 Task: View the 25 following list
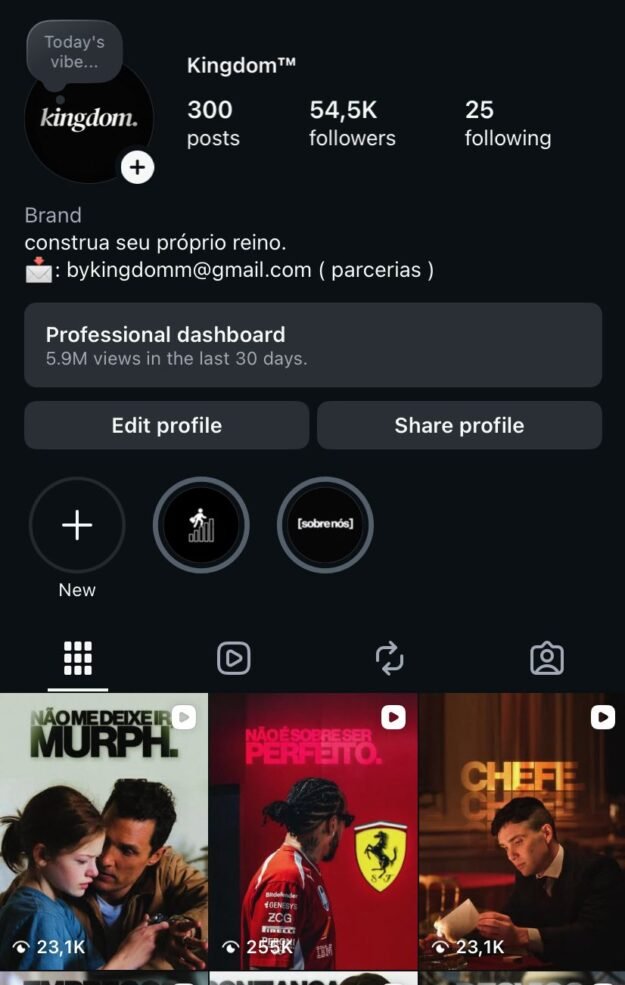(x=507, y=124)
